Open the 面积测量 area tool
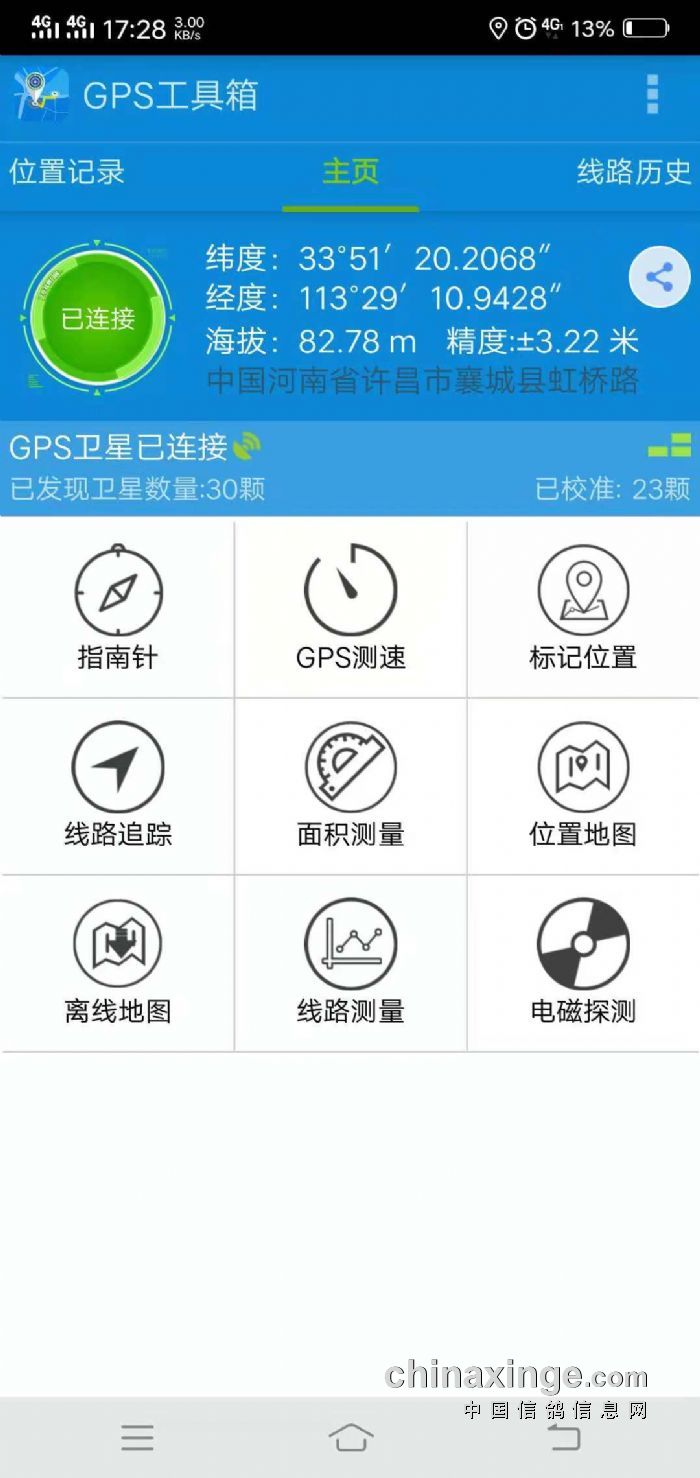 pyautogui.click(x=350, y=786)
